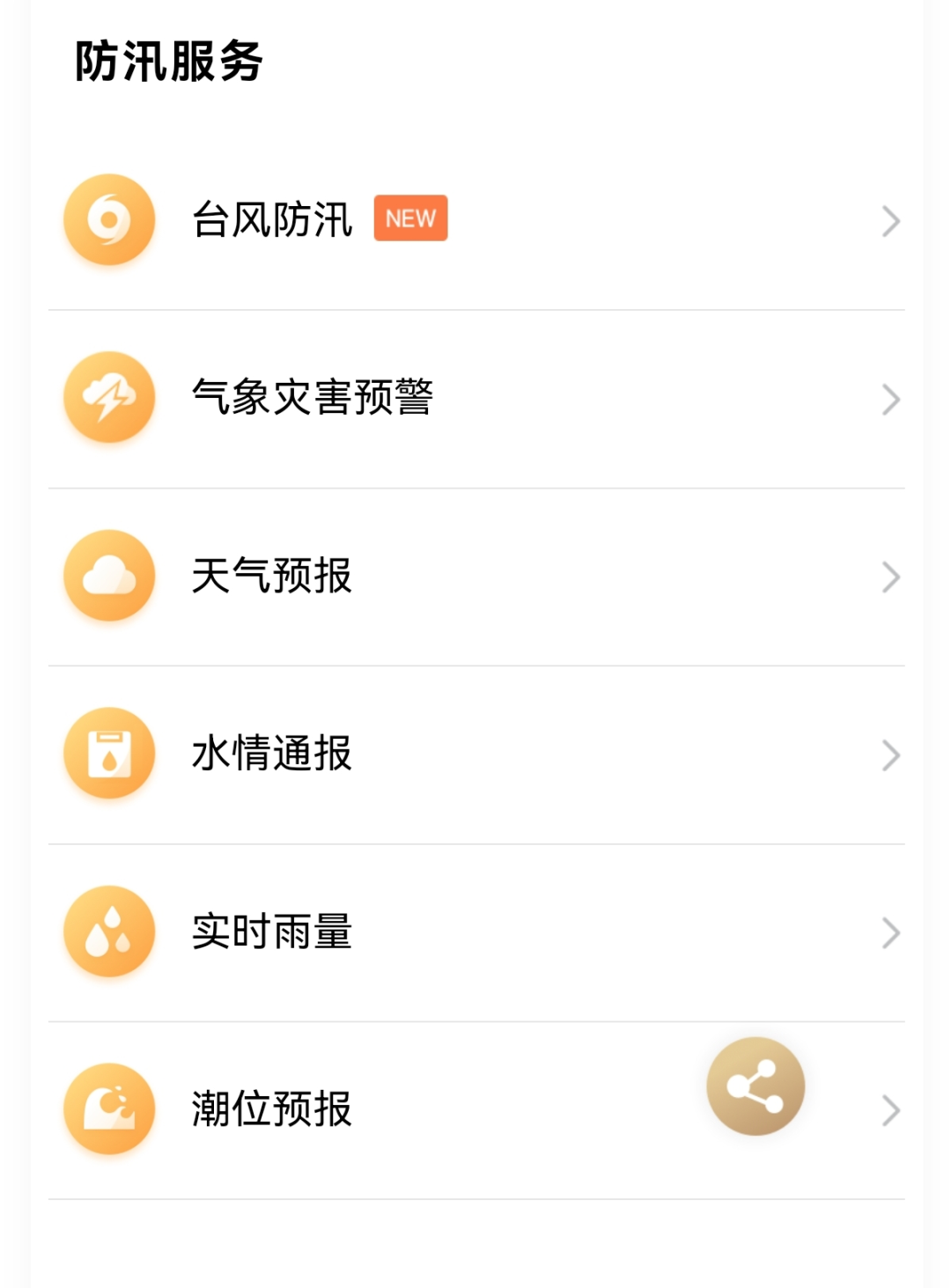Open 潮位预报 tide level forecast
This screenshot has height=1288, width=951.
coord(273,1109)
